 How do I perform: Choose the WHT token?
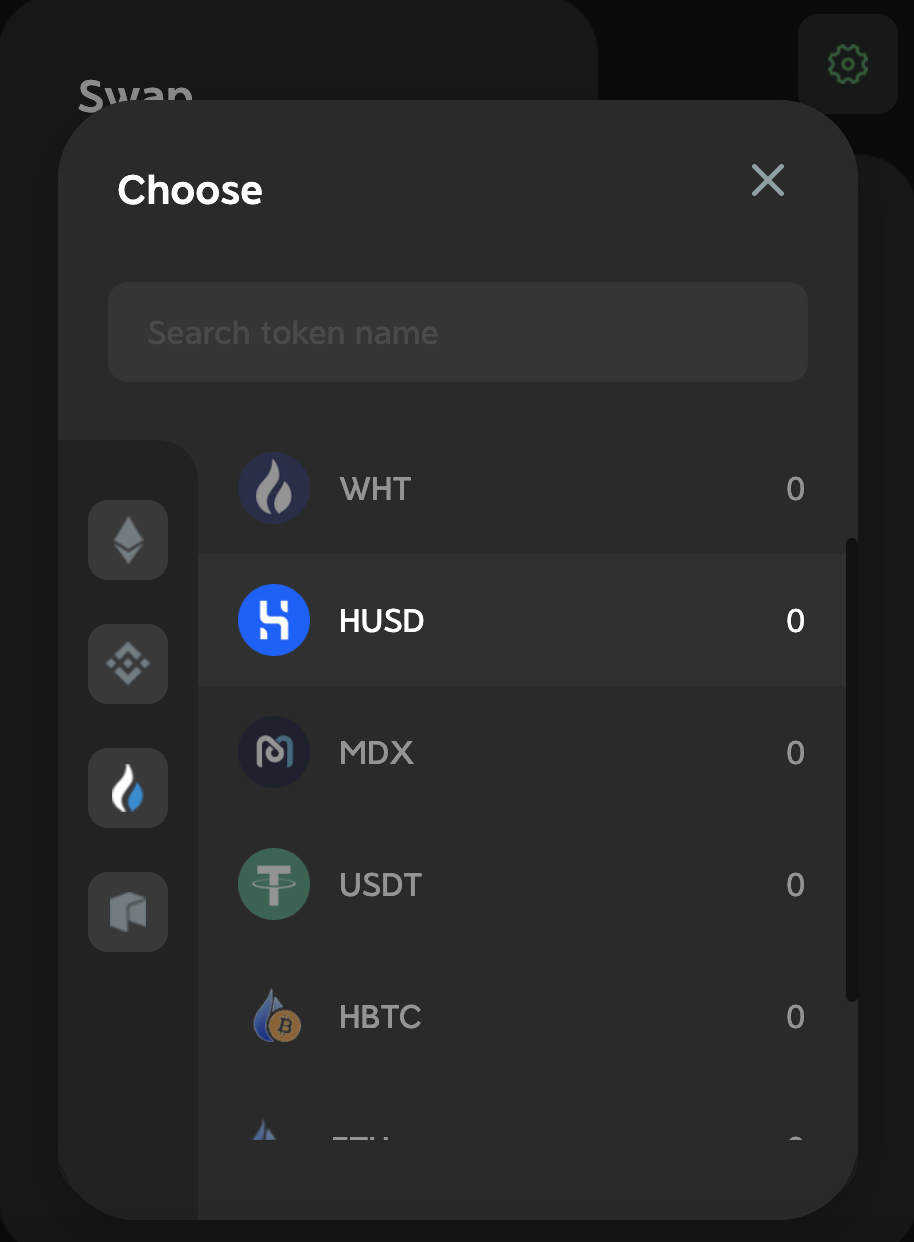pyautogui.click(x=520, y=489)
